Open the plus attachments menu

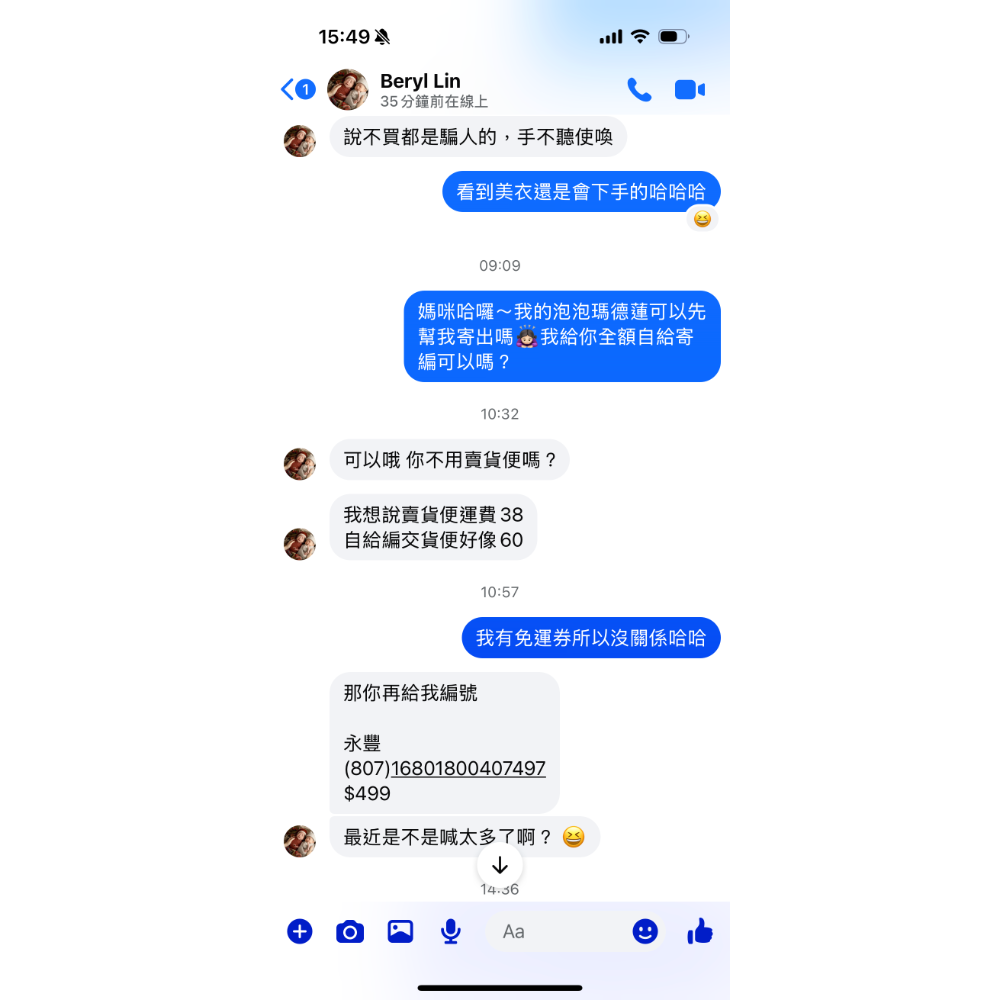[x=300, y=932]
